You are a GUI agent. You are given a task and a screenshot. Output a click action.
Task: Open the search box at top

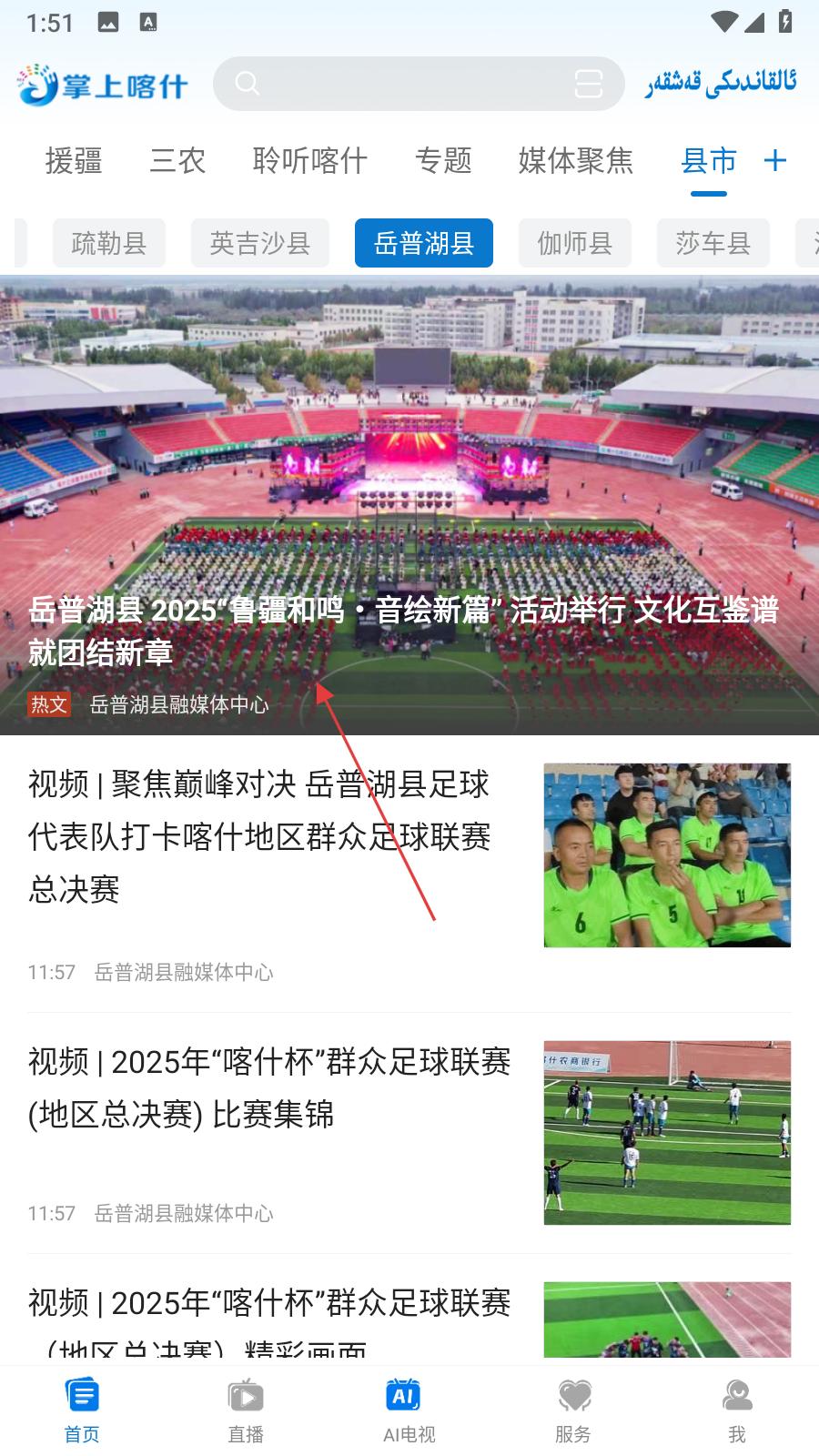click(x=400, y=84)
